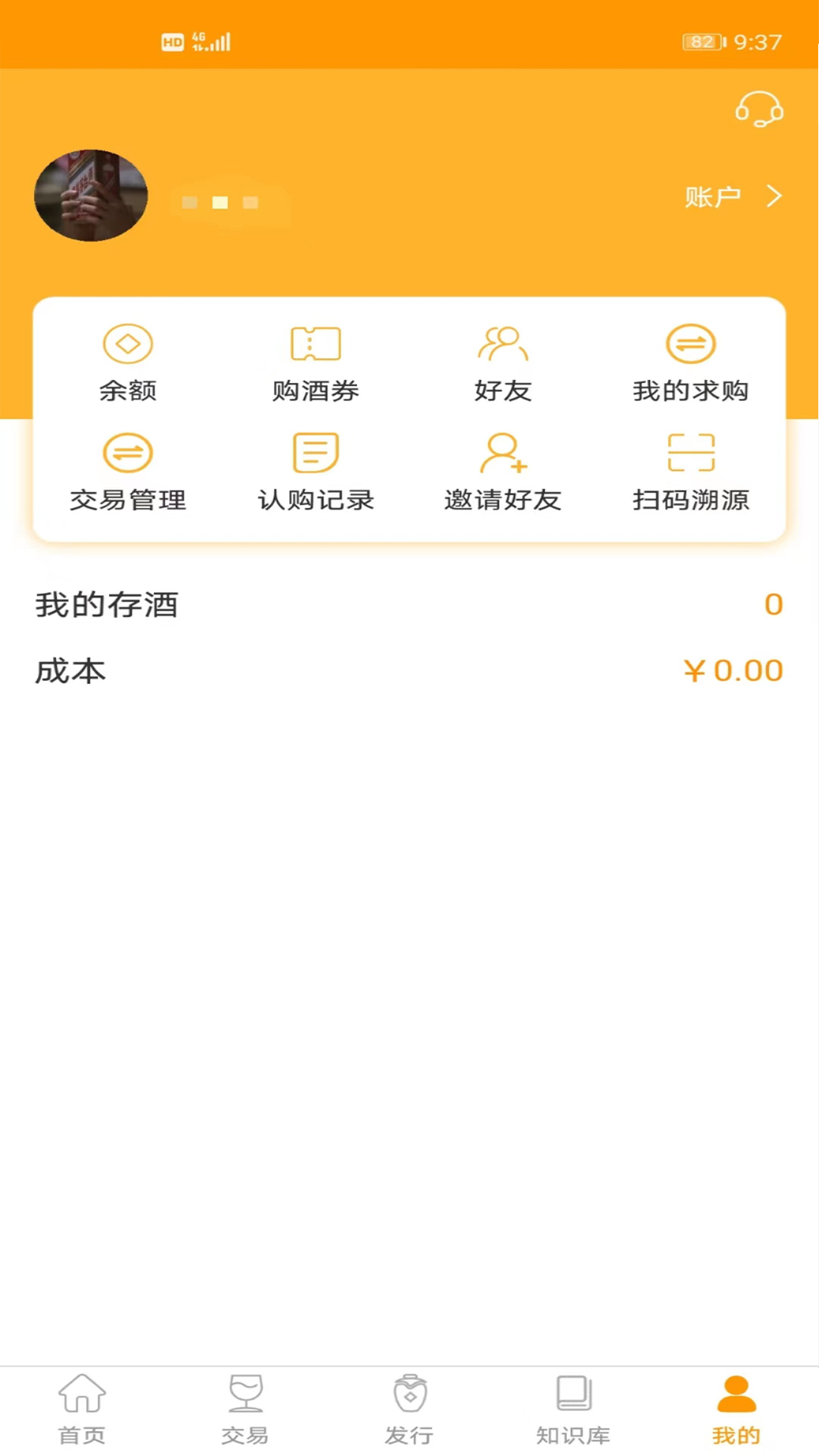The image size is (819, 1456).
Task: Launch 扫码溯源 scan traceability
Action: 691,470
